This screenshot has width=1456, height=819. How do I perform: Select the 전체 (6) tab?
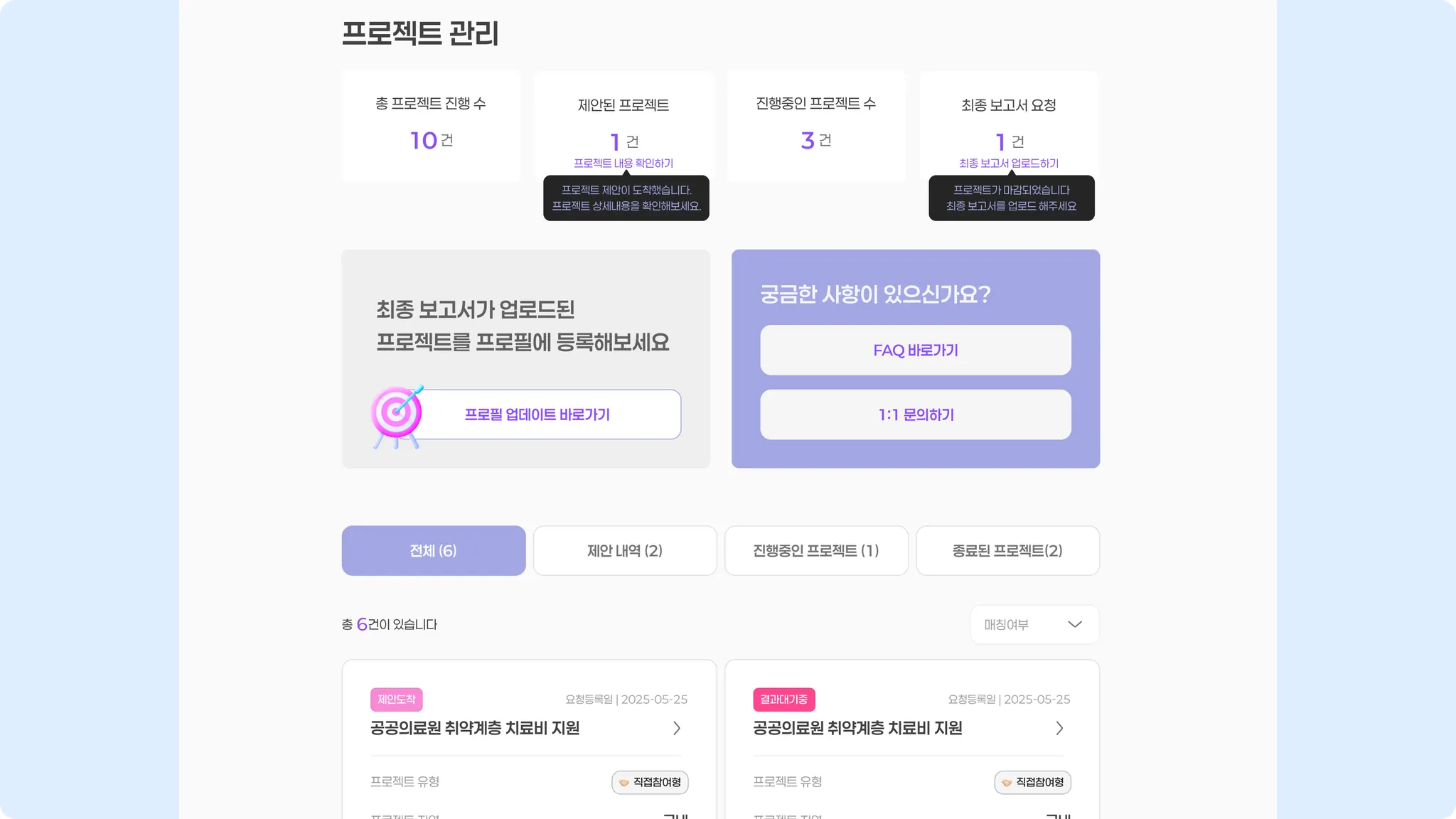click(433, 551)
